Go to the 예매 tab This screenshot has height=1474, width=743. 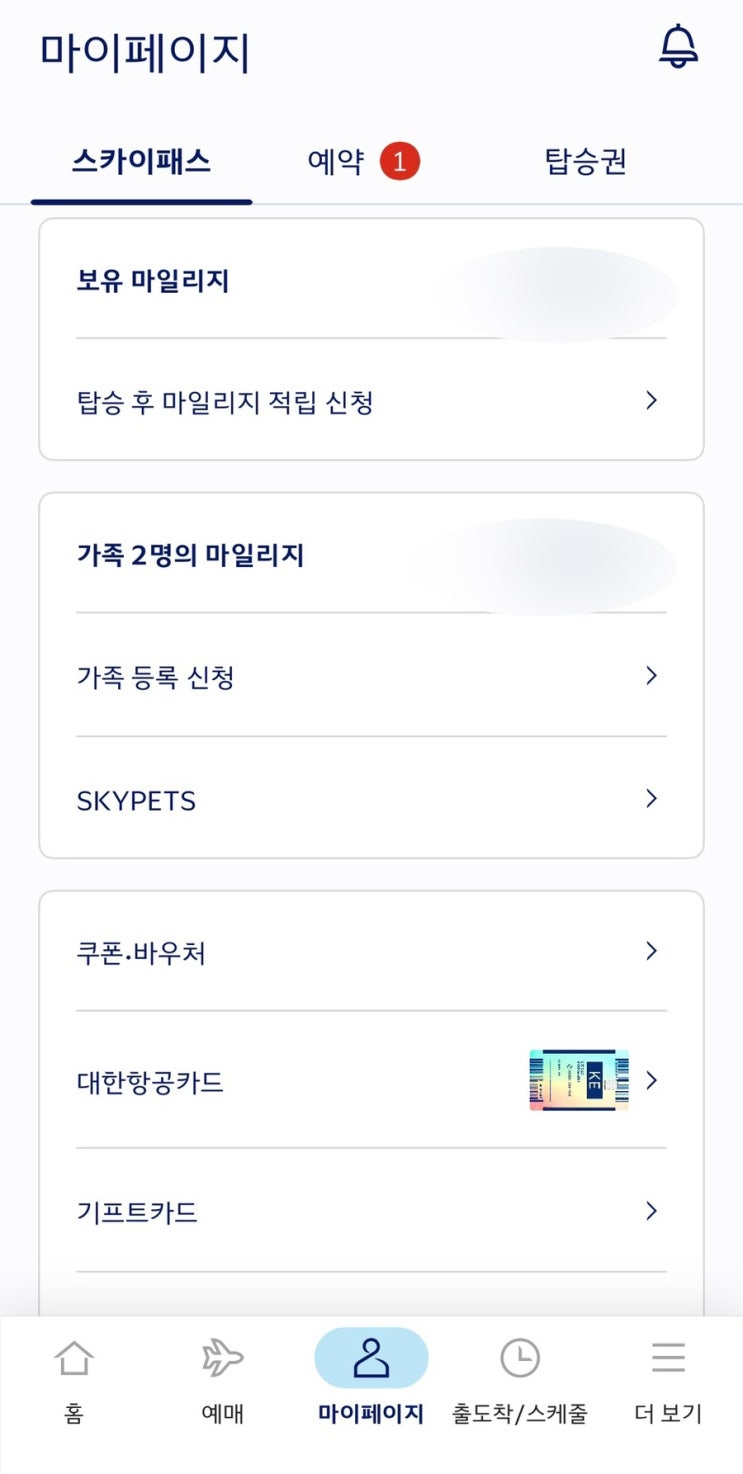point(222,1382)
